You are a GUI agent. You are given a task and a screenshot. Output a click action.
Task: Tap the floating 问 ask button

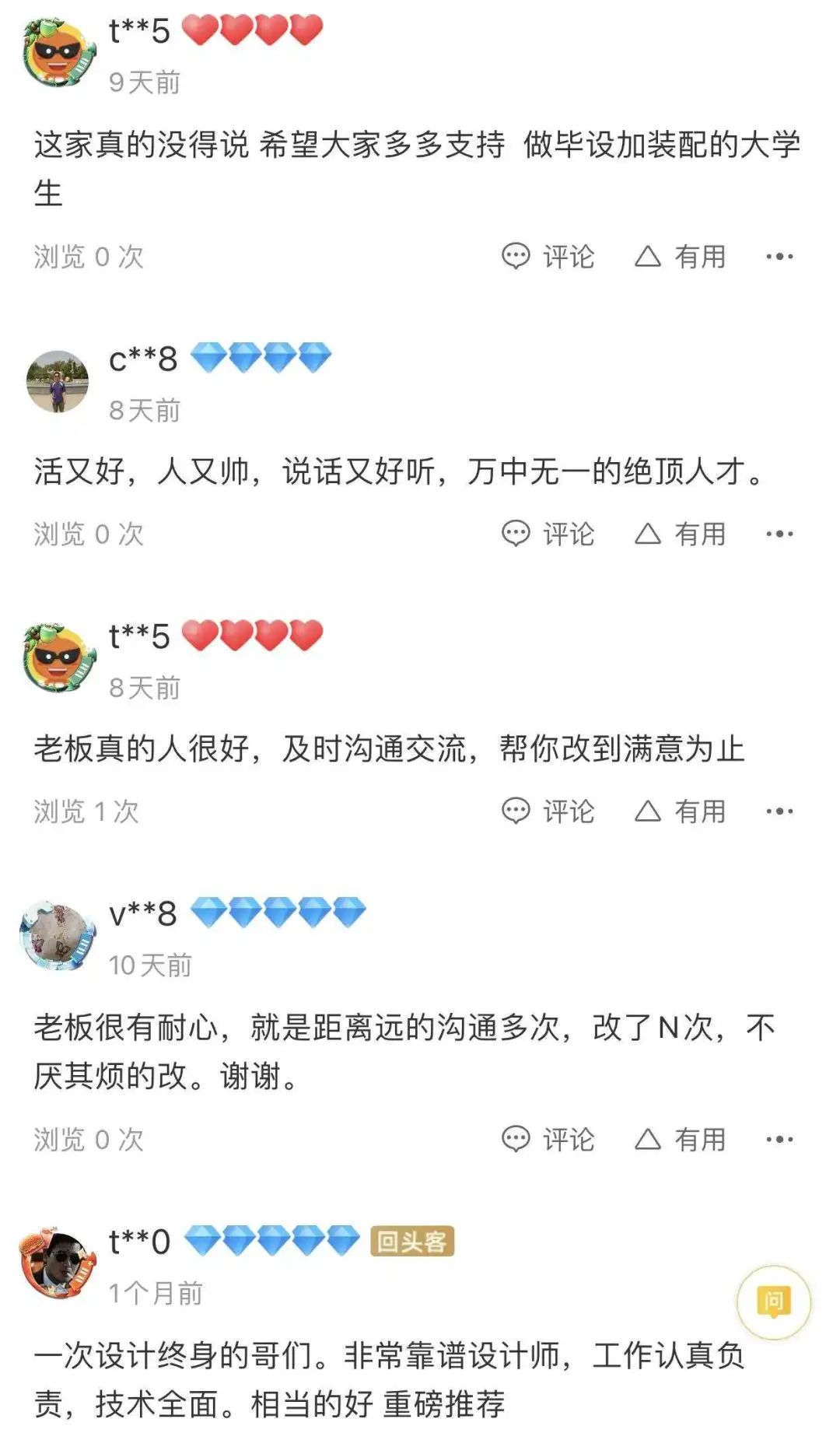pyautogui.click(x=773, y=1302)
